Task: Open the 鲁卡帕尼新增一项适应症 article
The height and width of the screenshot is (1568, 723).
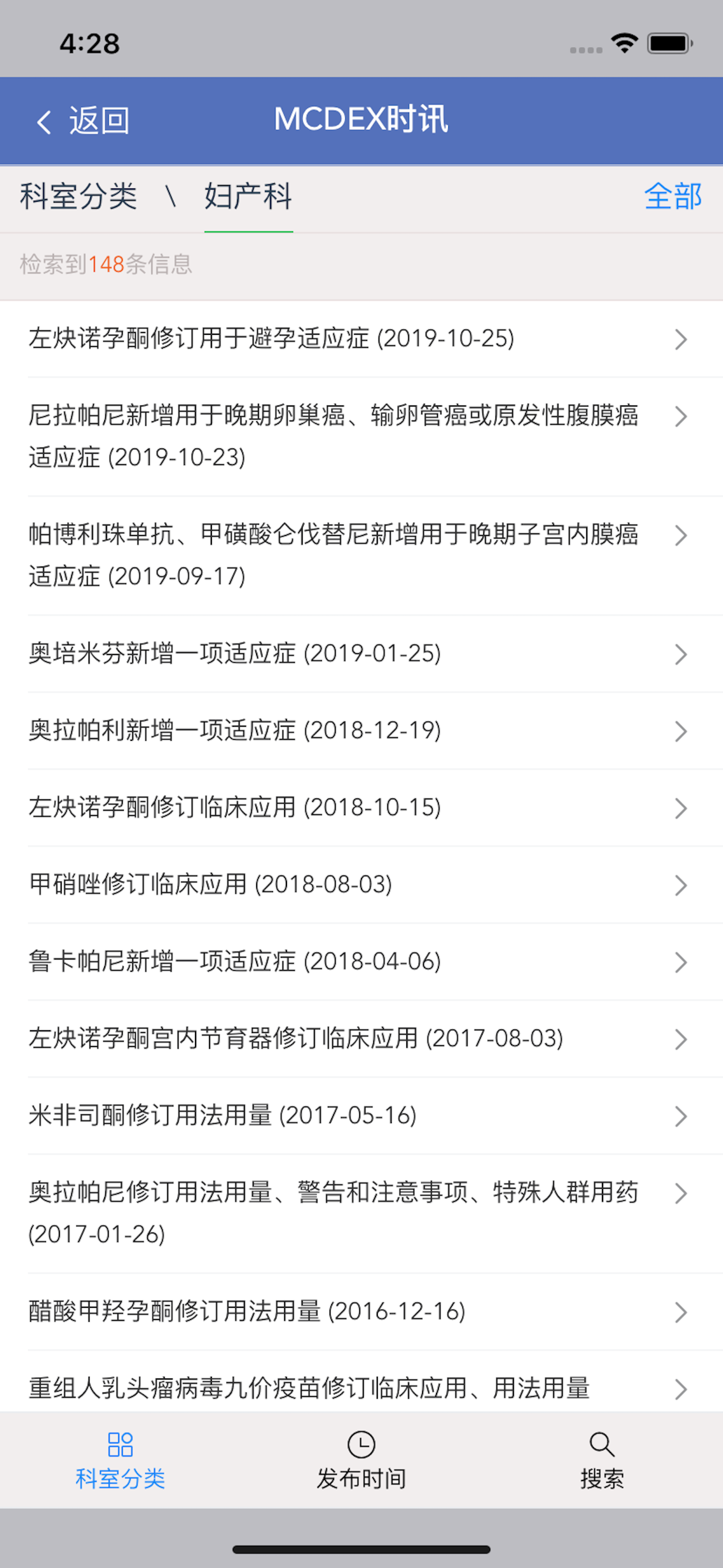Action: click(235, 962)
